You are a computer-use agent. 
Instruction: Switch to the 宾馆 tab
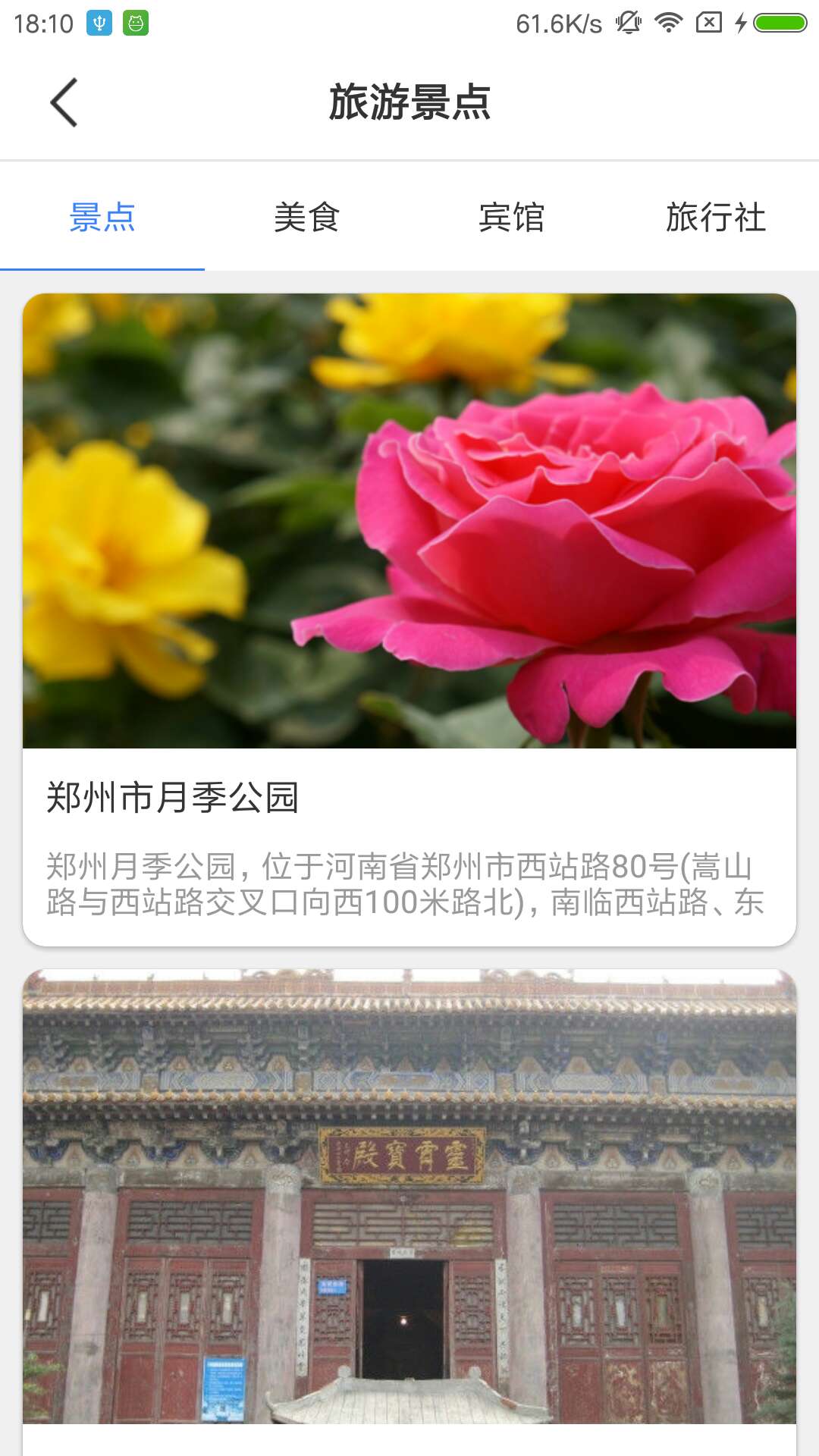[x=512, y=218]
